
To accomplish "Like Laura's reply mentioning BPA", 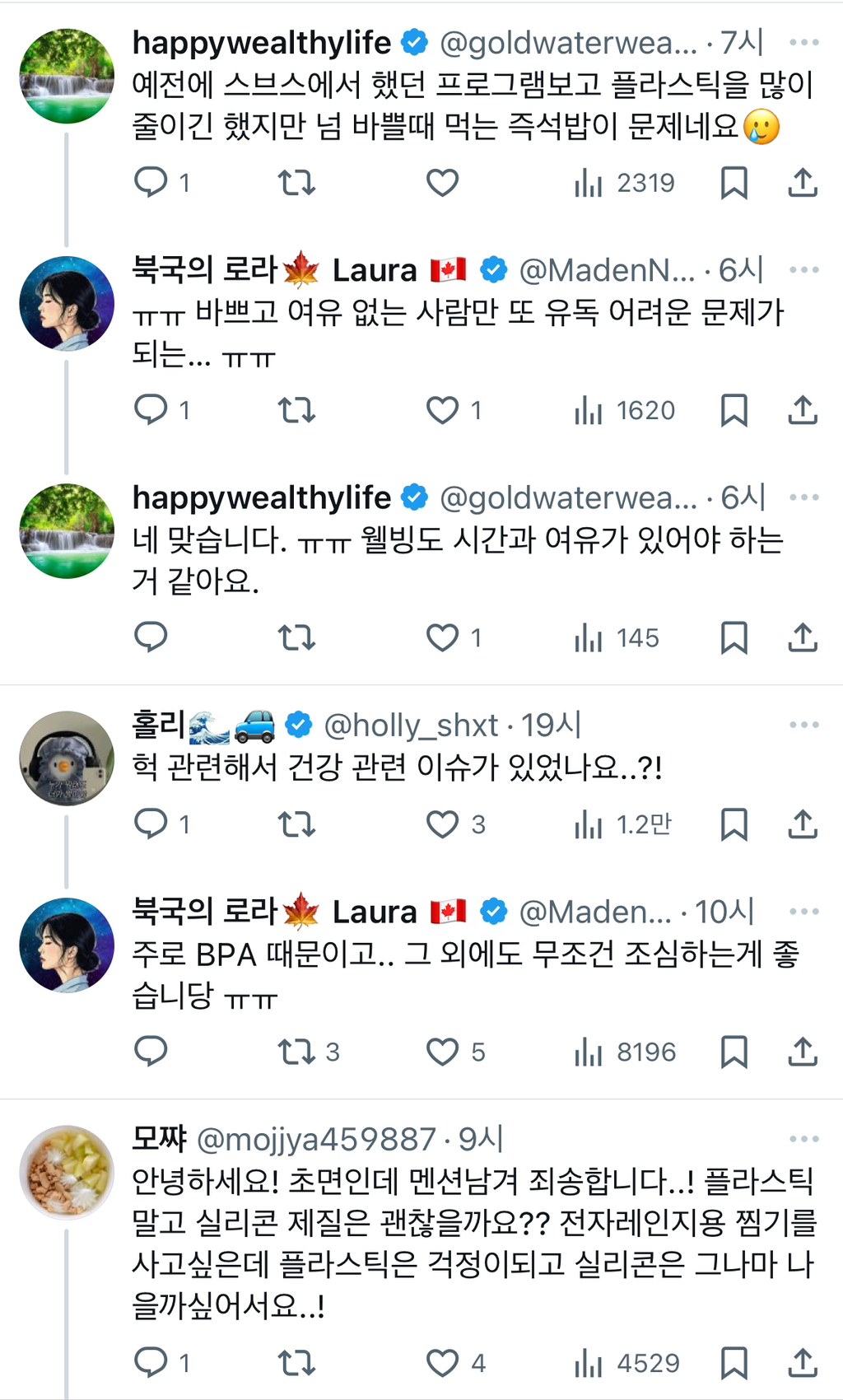I will coord(442,1052).
